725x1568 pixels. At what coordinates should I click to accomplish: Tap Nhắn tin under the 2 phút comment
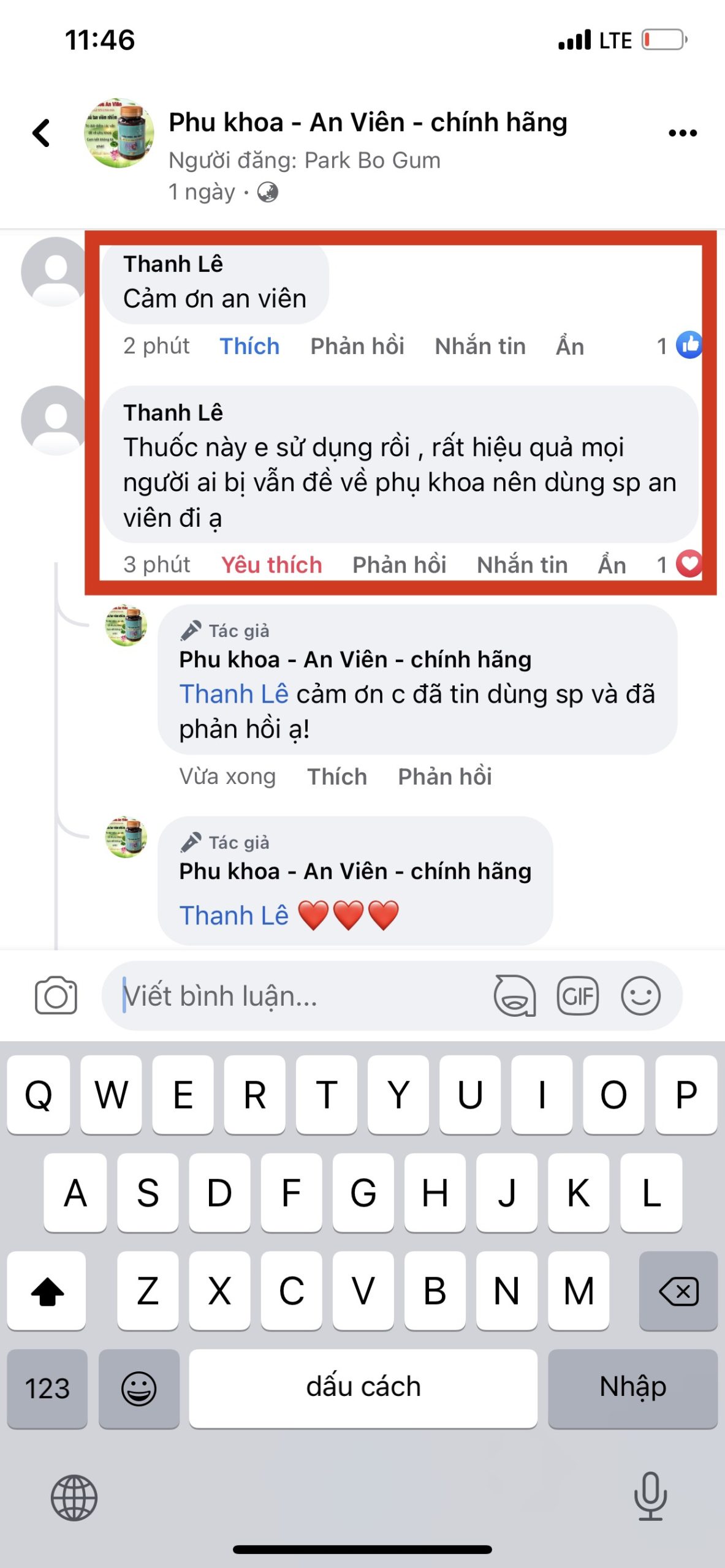480,346
